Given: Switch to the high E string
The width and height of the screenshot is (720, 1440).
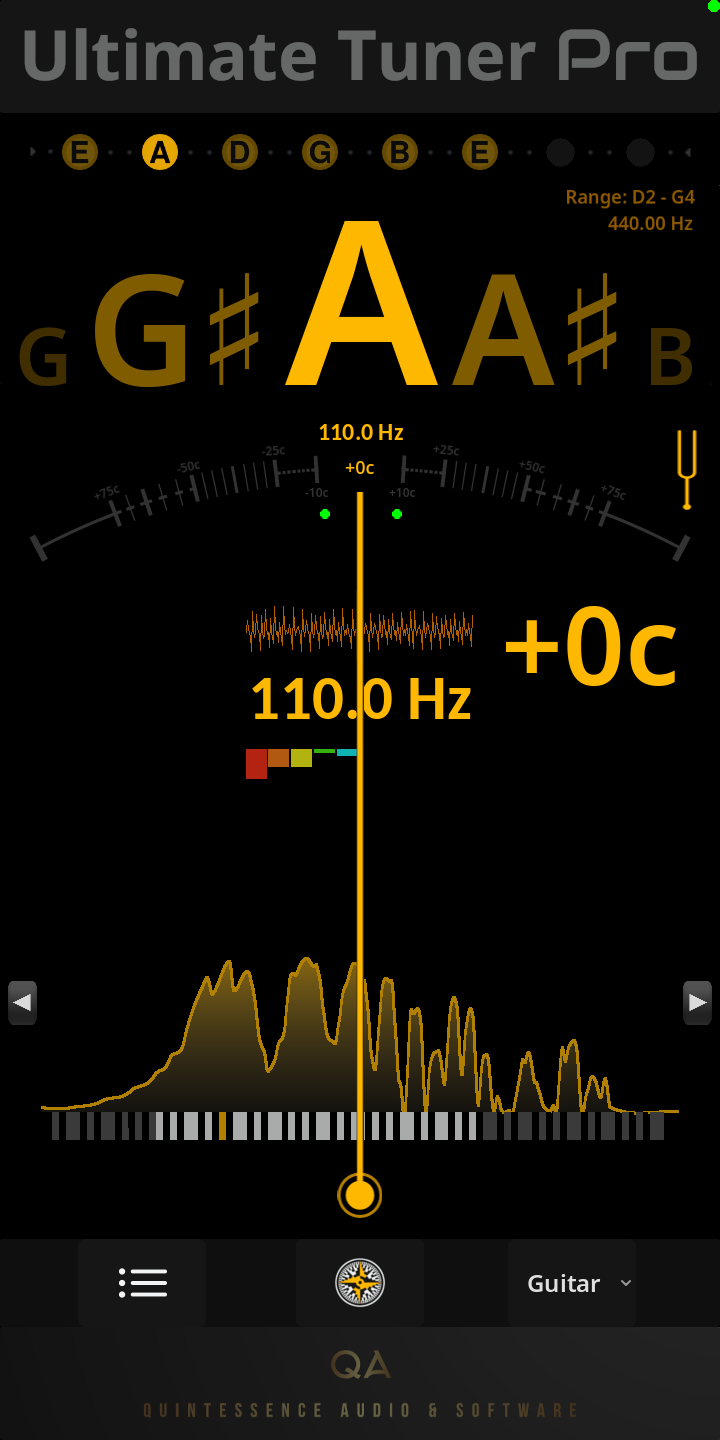Looking at the screenshot, I should [x=480, y=153].
